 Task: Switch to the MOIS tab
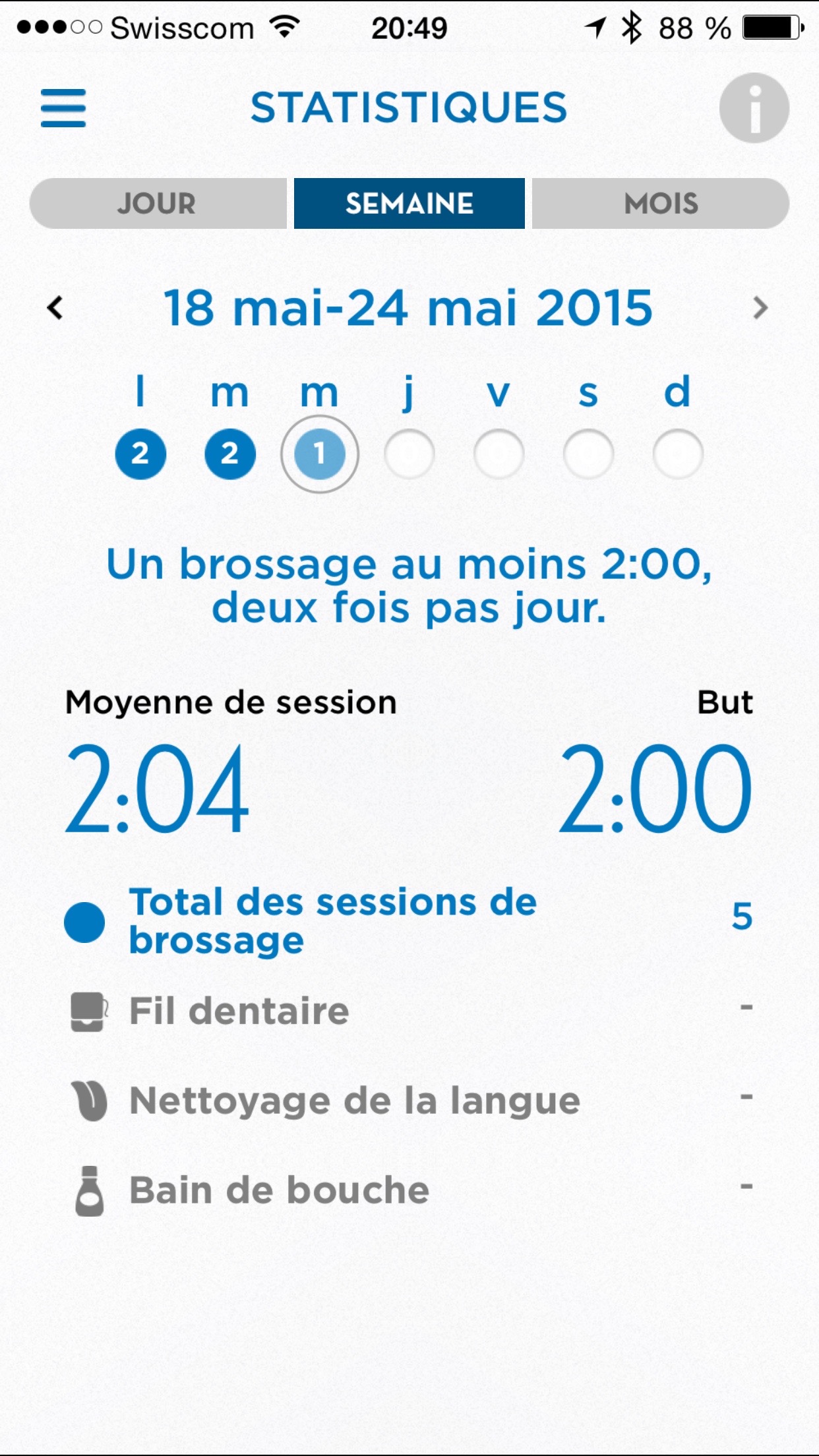(661, 204)
